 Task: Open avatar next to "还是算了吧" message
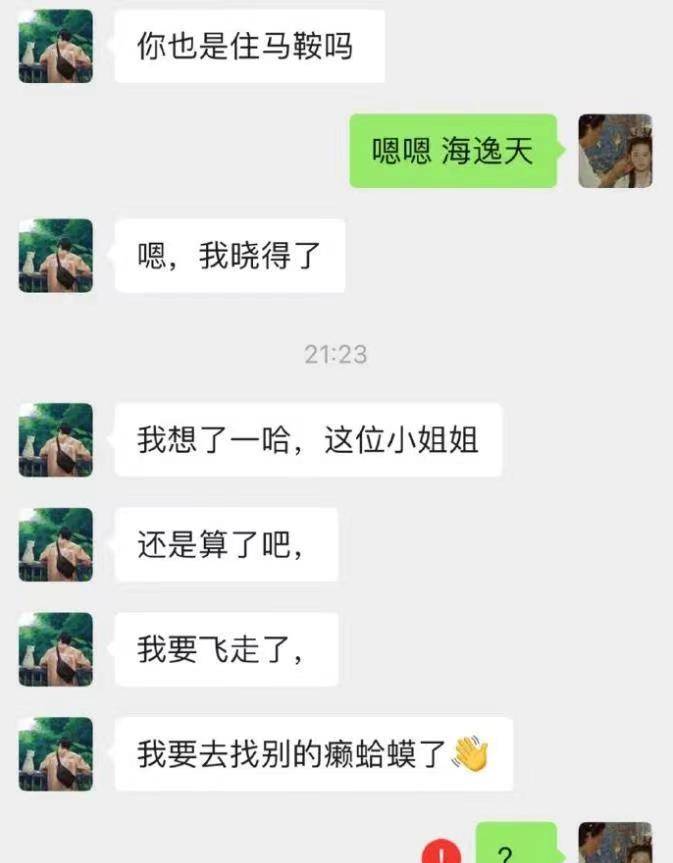click(x=56, y=544)
